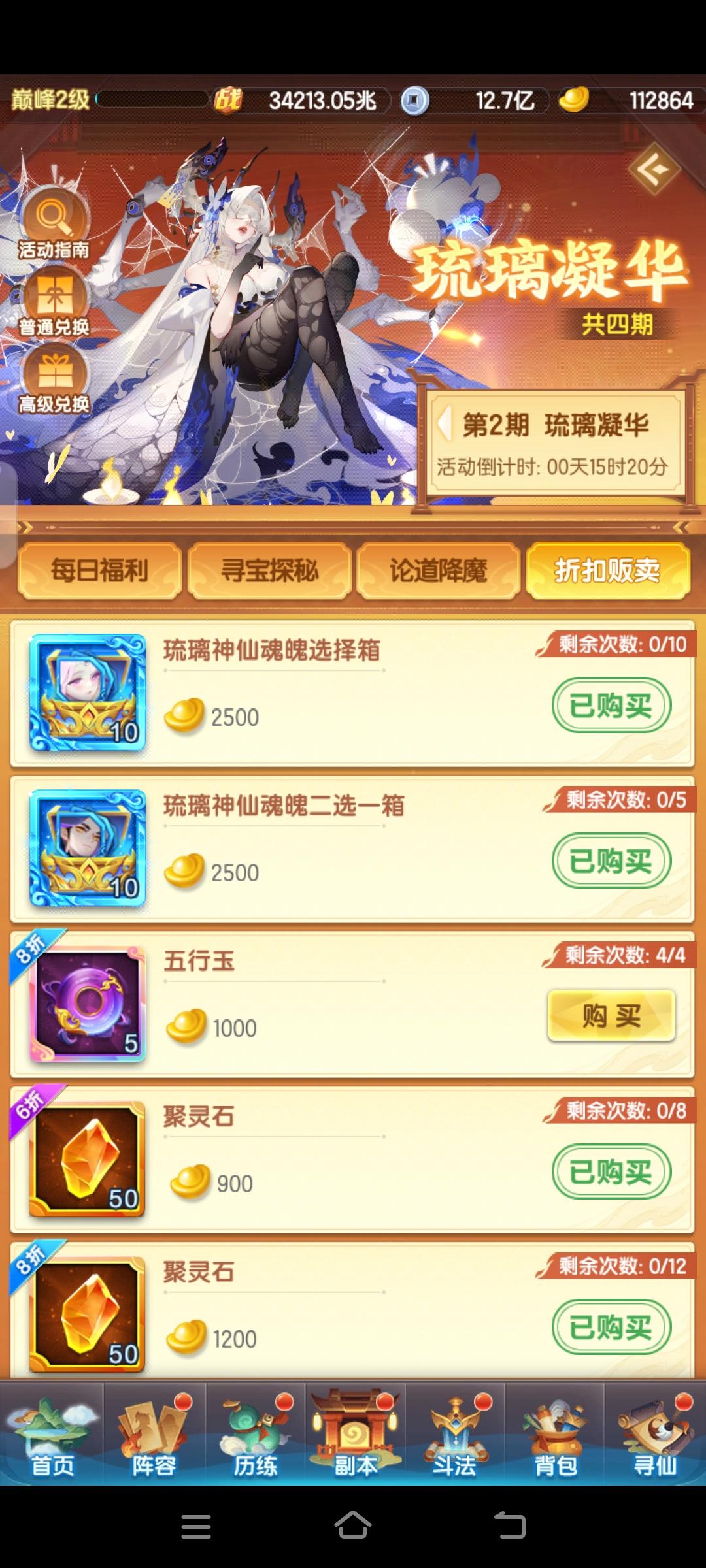
Task: Switch to the 每日福利 tab
Action: point(98,570)
